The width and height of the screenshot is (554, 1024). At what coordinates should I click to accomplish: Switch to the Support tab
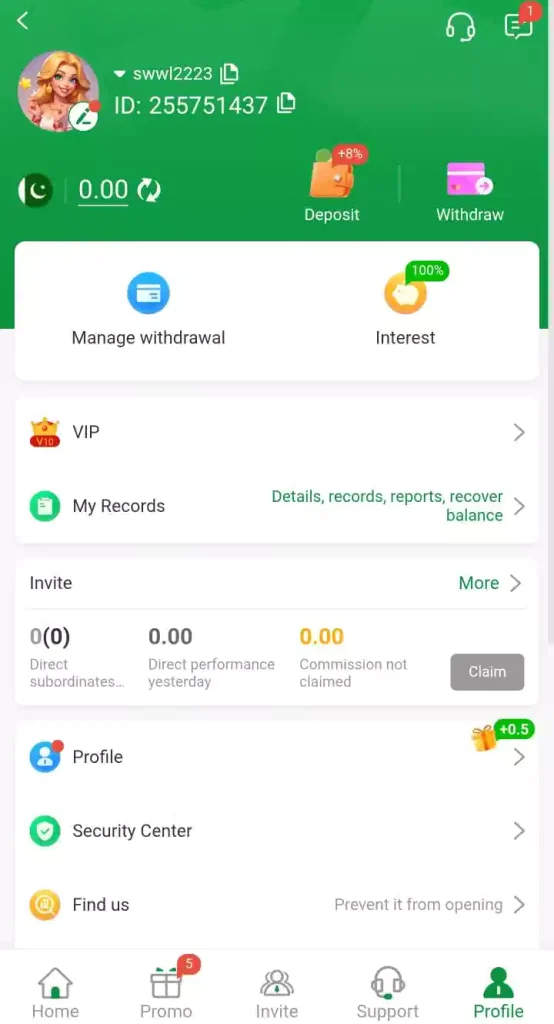coord(387,993)
